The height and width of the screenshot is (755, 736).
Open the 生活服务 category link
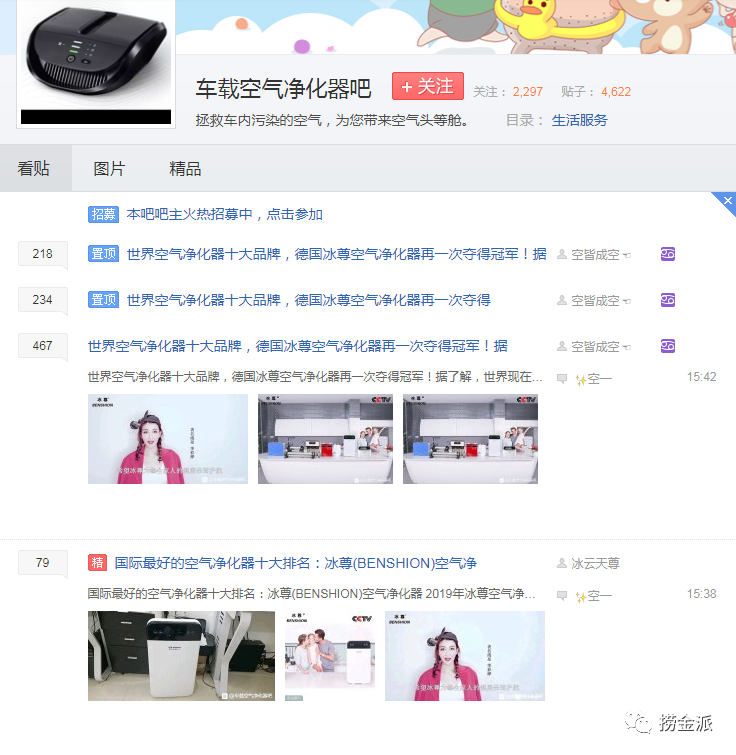pos(579,120)
